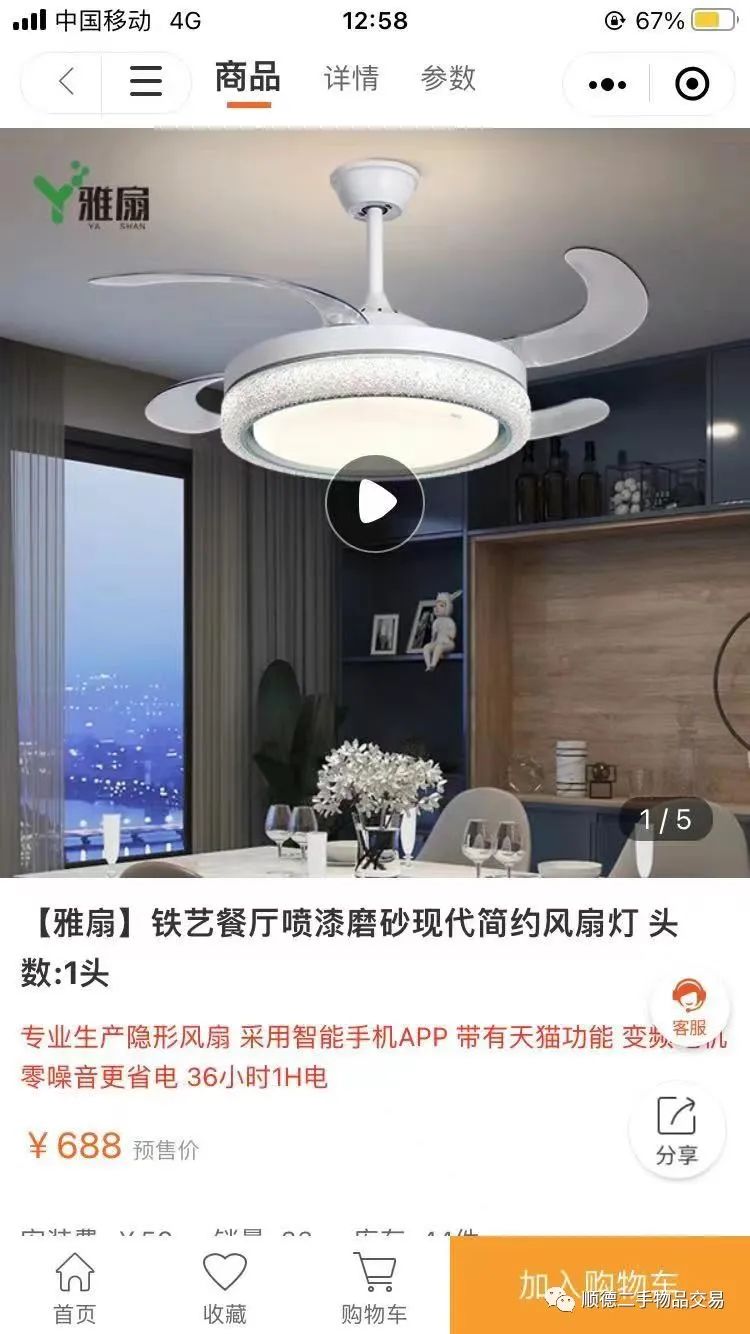This screenshot has height=1334, width=750.
Task: Select the 商品 tab
Action: point(247,78)
